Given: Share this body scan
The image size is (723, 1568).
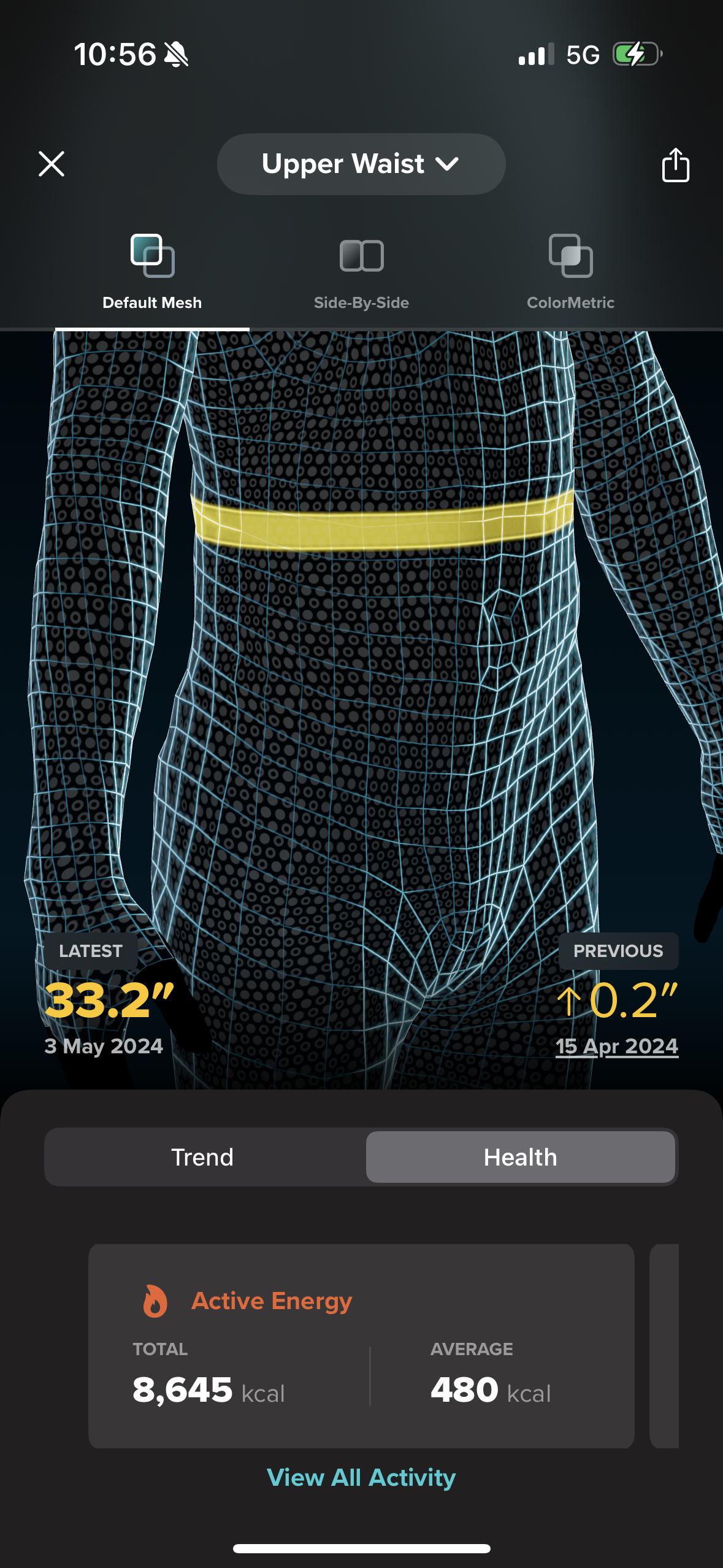Looking at the screenshot, I should 675,164.
